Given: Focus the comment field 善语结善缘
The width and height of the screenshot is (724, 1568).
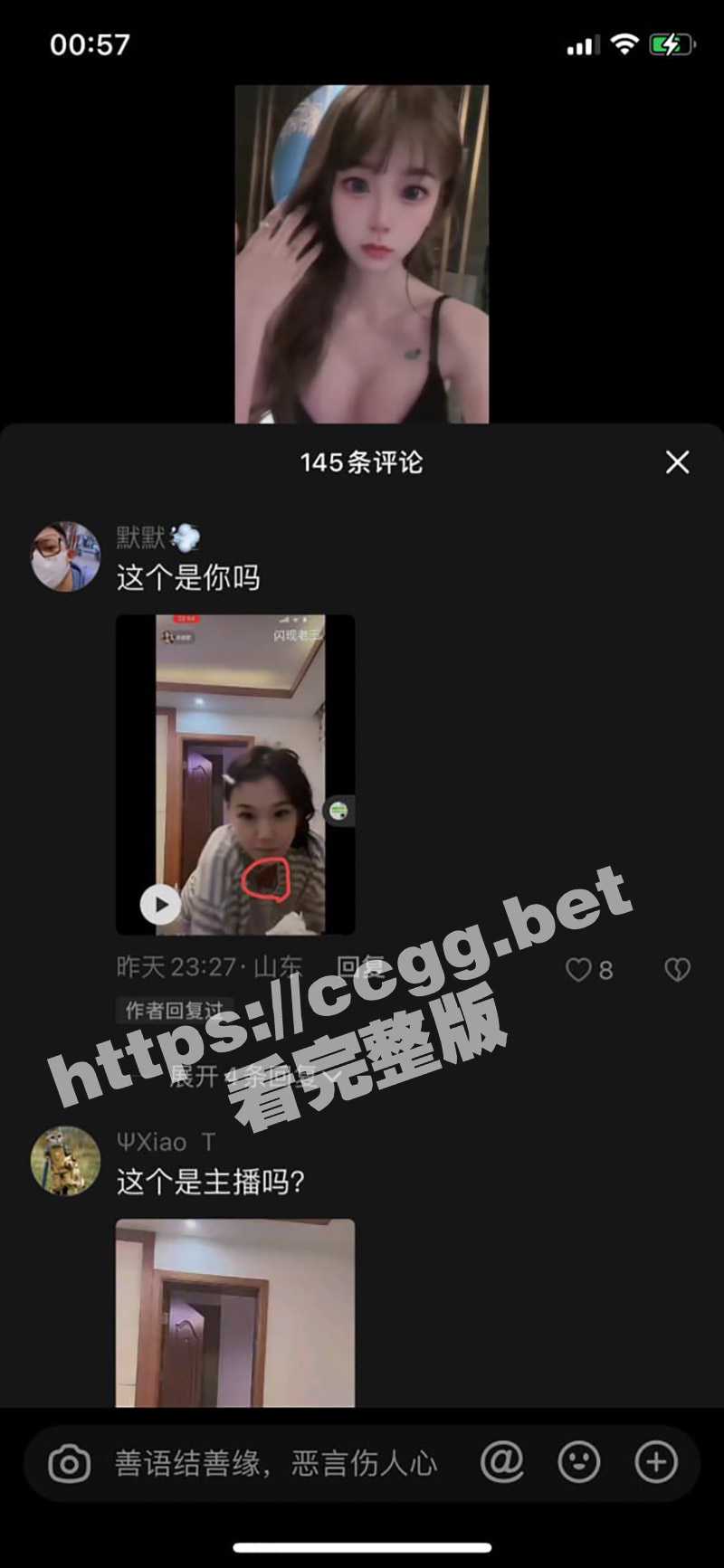Looking at the screenshot, I should pos(276,1463).
